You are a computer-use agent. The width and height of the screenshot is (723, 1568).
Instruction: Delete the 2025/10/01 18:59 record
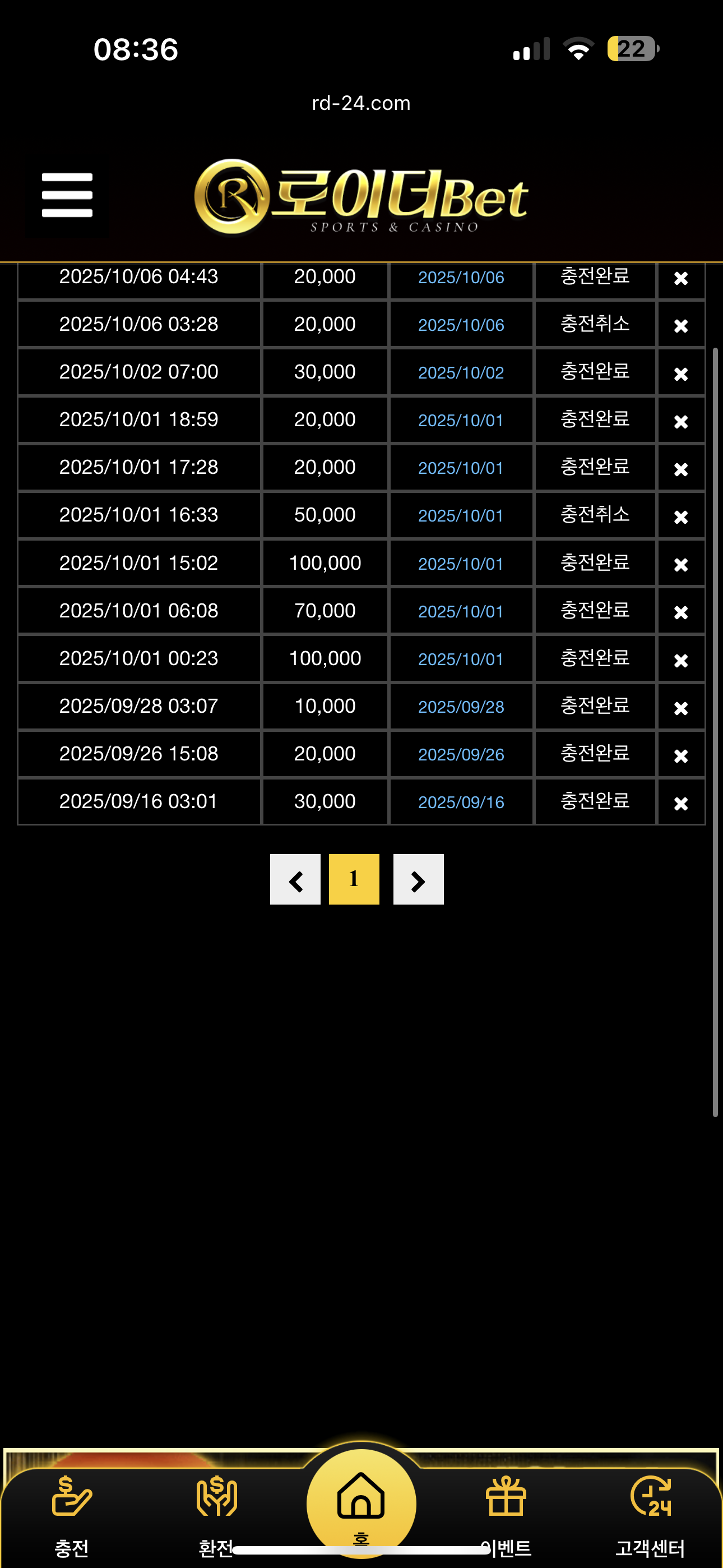tap(681, 421)
